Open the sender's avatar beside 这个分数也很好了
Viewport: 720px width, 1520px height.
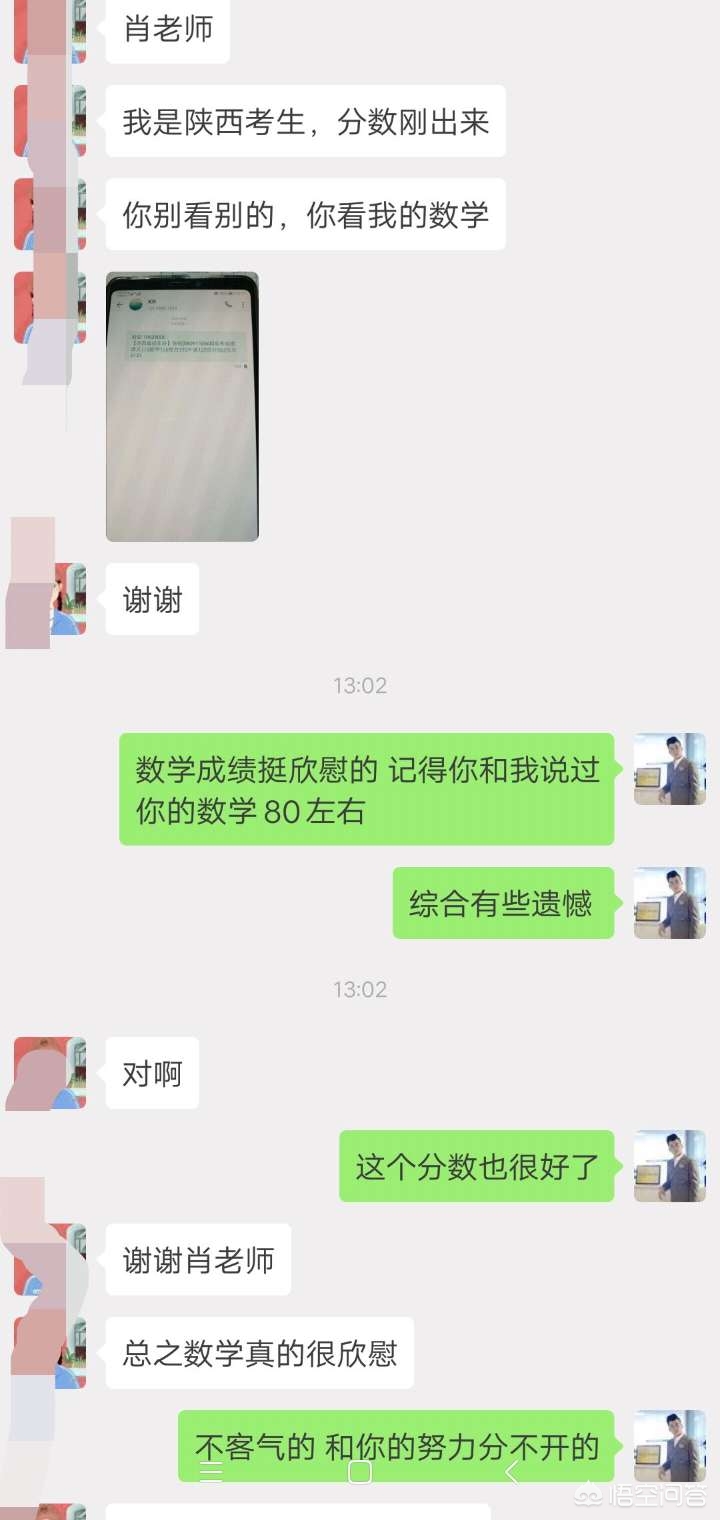(670, 1166)
